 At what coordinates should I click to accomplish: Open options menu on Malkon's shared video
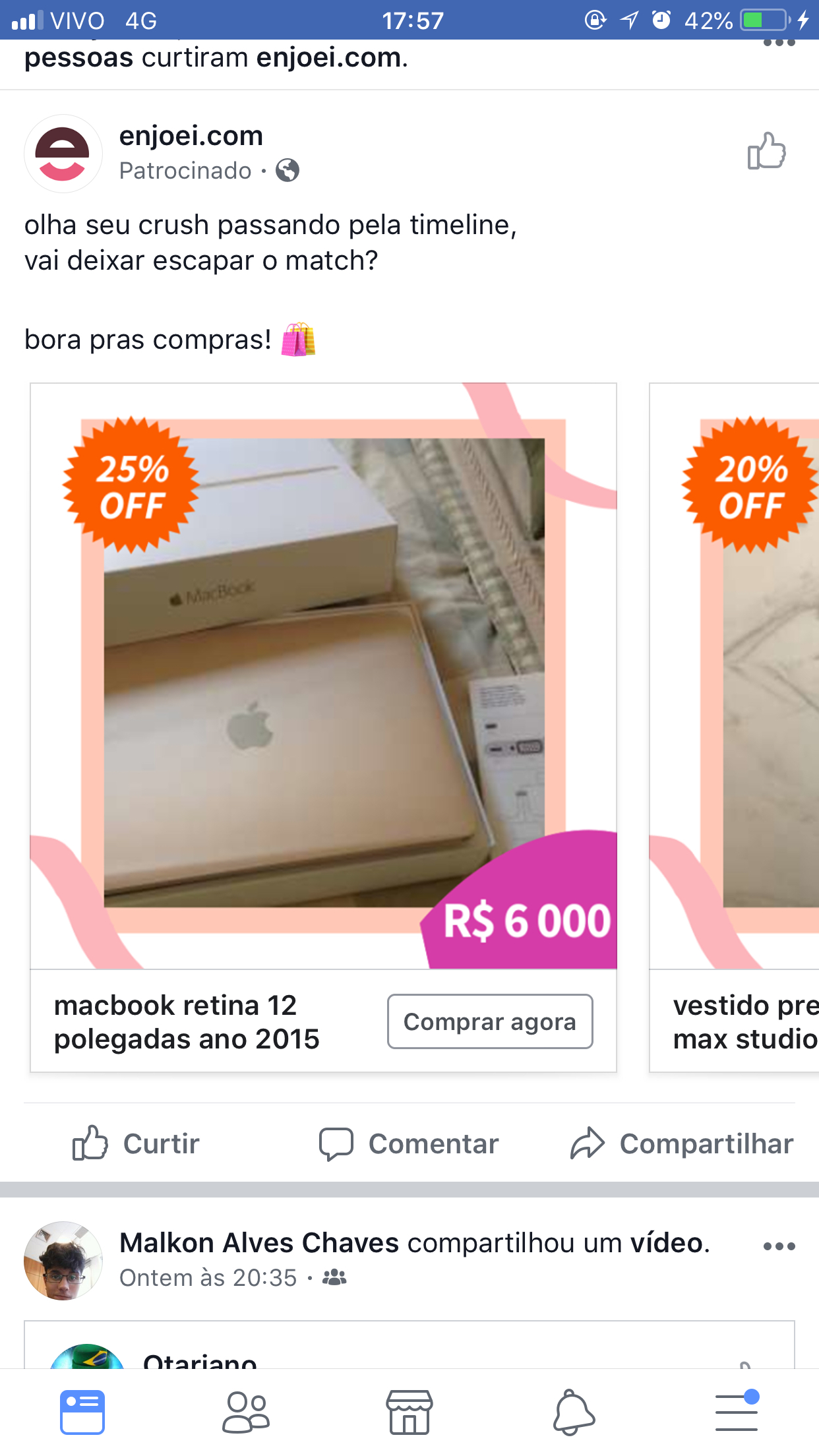(x=779, y=1246)
